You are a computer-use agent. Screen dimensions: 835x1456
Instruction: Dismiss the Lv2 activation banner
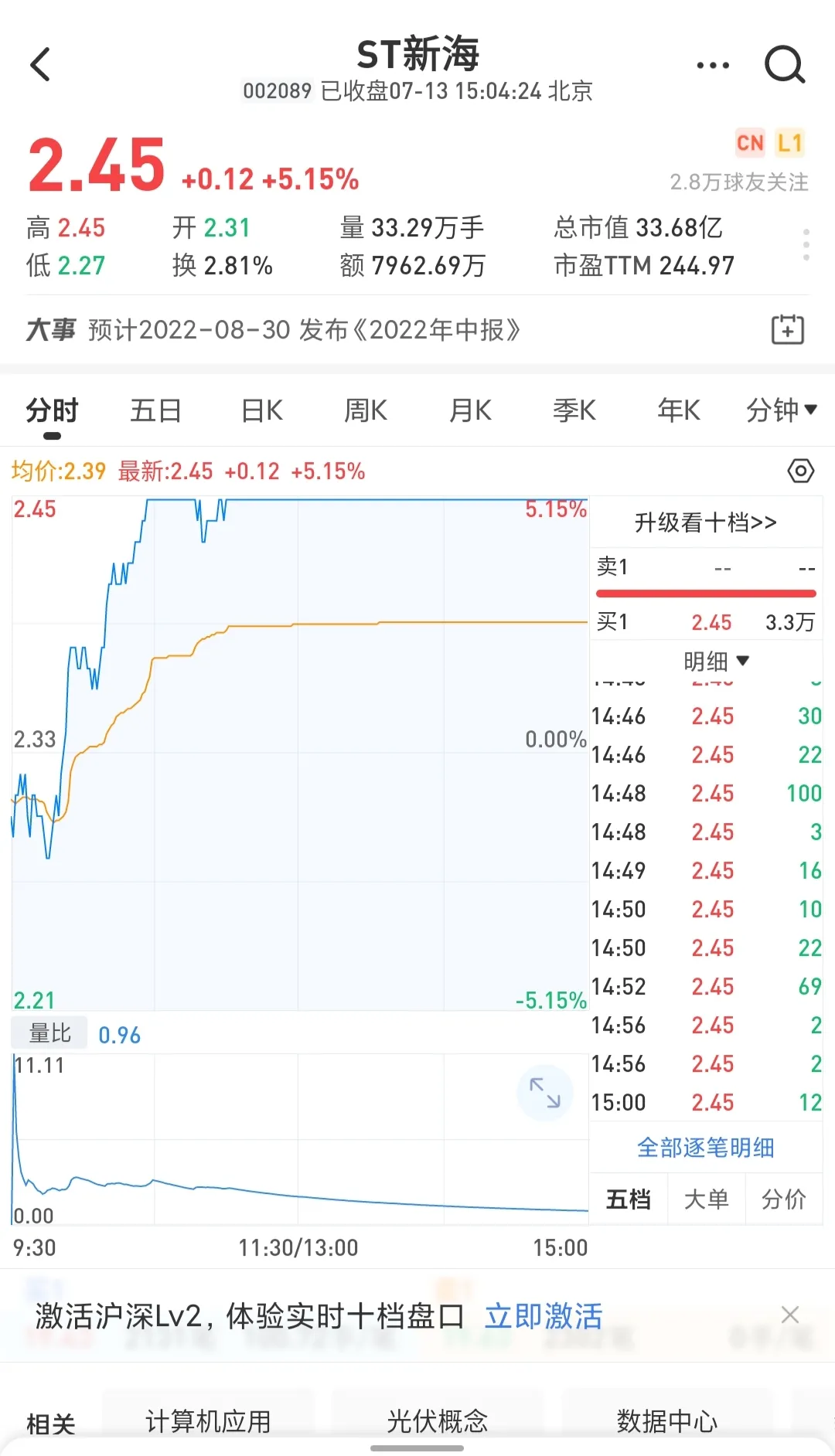[789, 1315]
